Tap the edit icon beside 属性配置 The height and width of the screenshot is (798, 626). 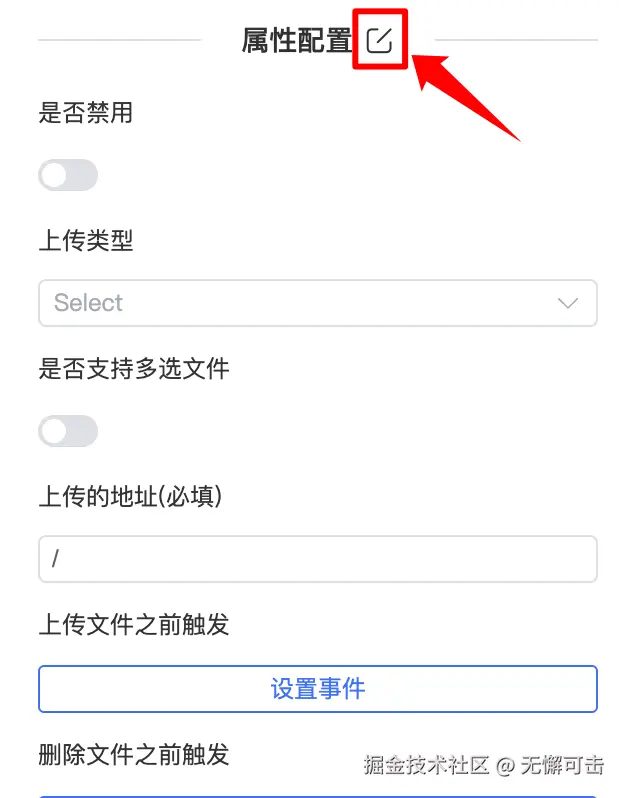[379, 40]
